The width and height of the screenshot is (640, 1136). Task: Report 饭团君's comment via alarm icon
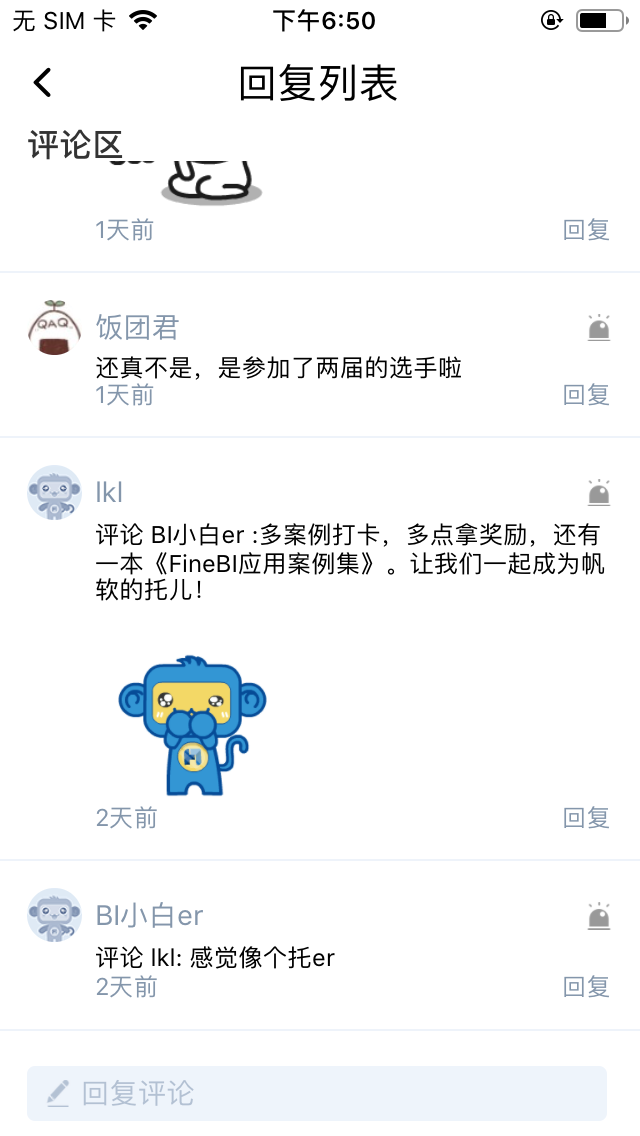pos(599,327)
